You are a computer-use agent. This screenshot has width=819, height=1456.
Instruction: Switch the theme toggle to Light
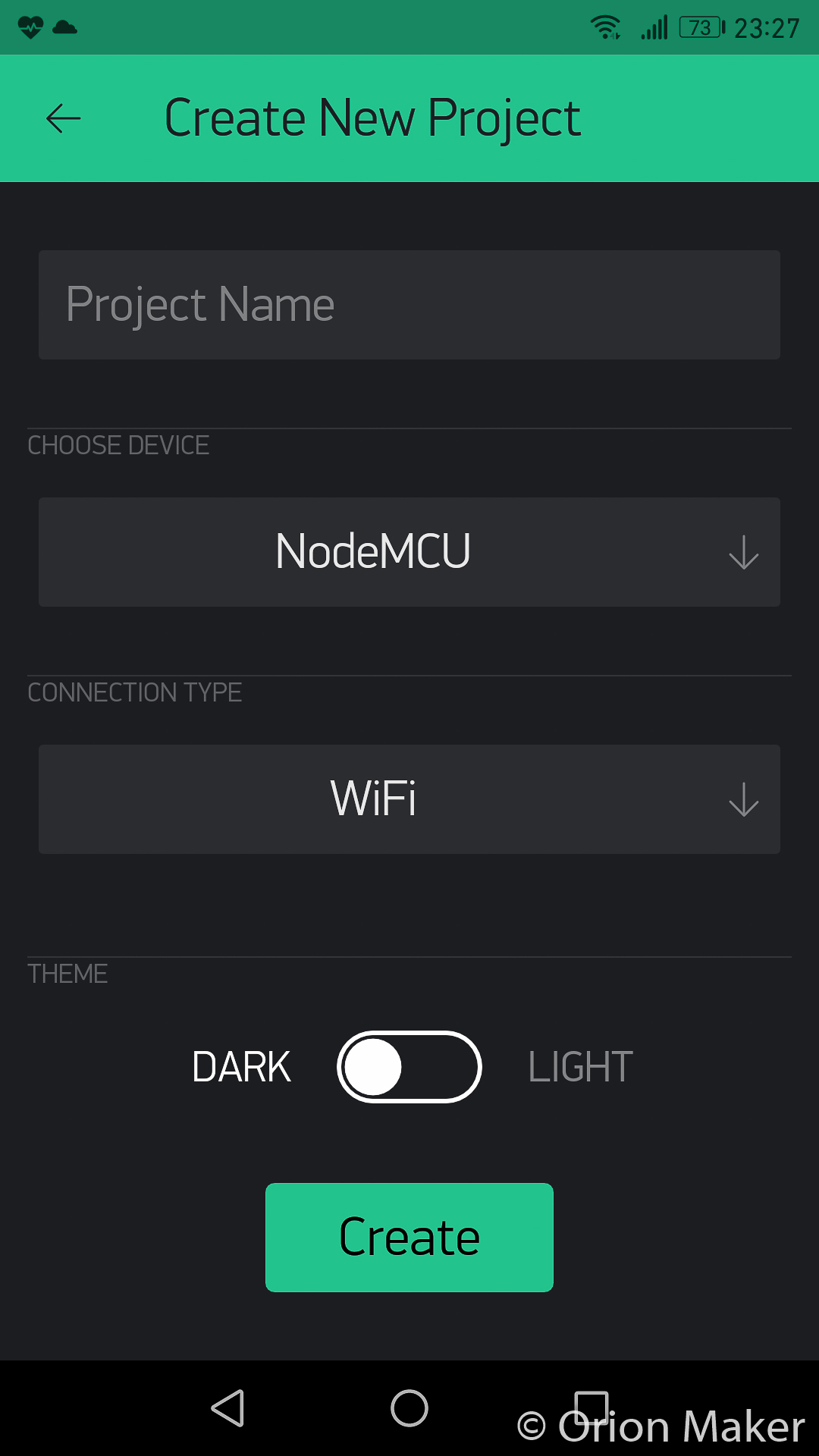tap(409, 1067)
